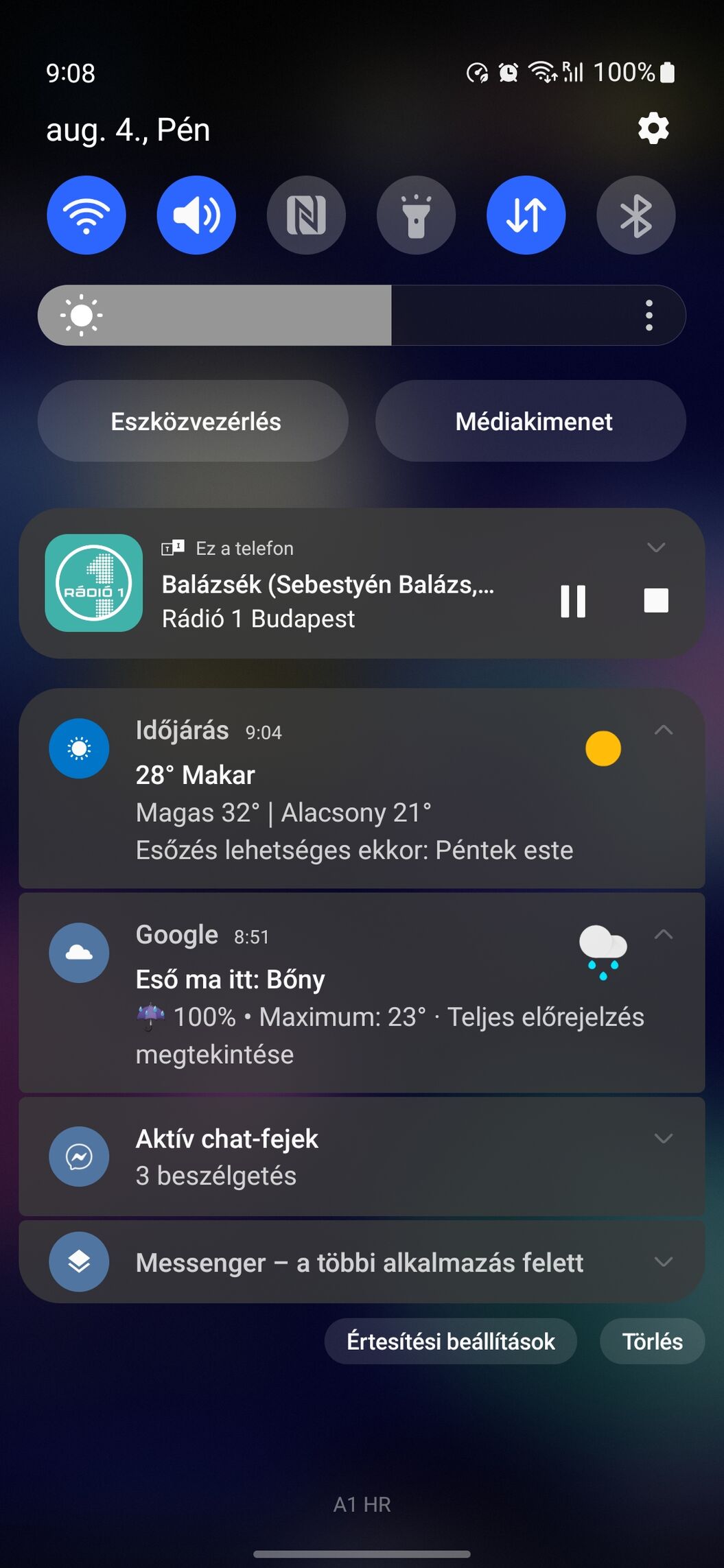Expand the Rádió 1 media player card

(x=656, y=547)
